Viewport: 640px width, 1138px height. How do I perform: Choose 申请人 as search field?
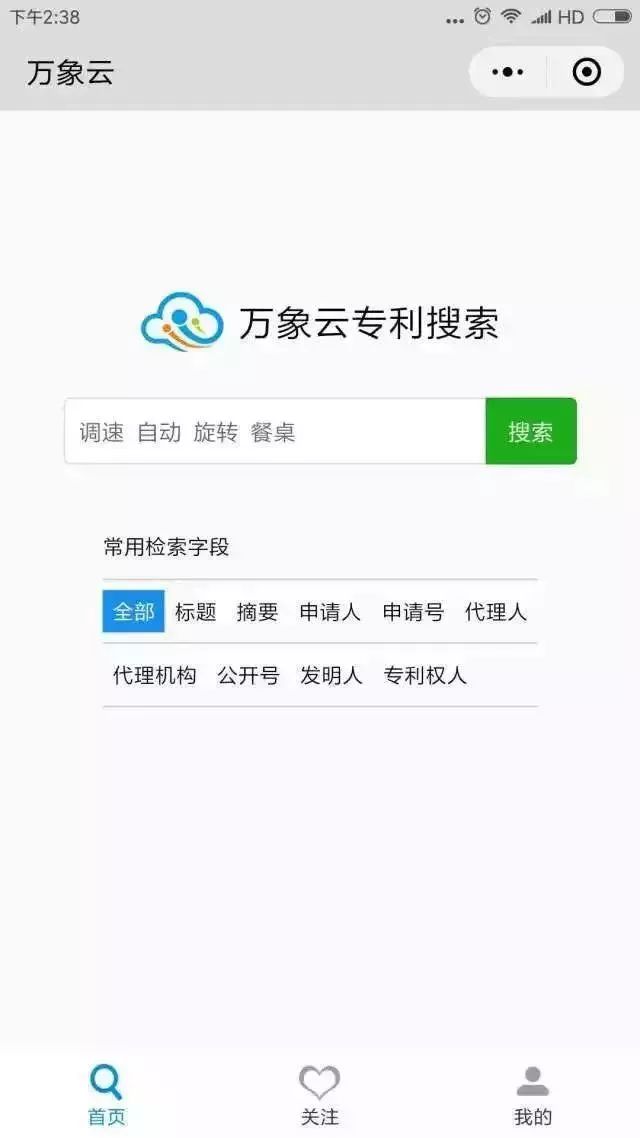pos(330,612)
